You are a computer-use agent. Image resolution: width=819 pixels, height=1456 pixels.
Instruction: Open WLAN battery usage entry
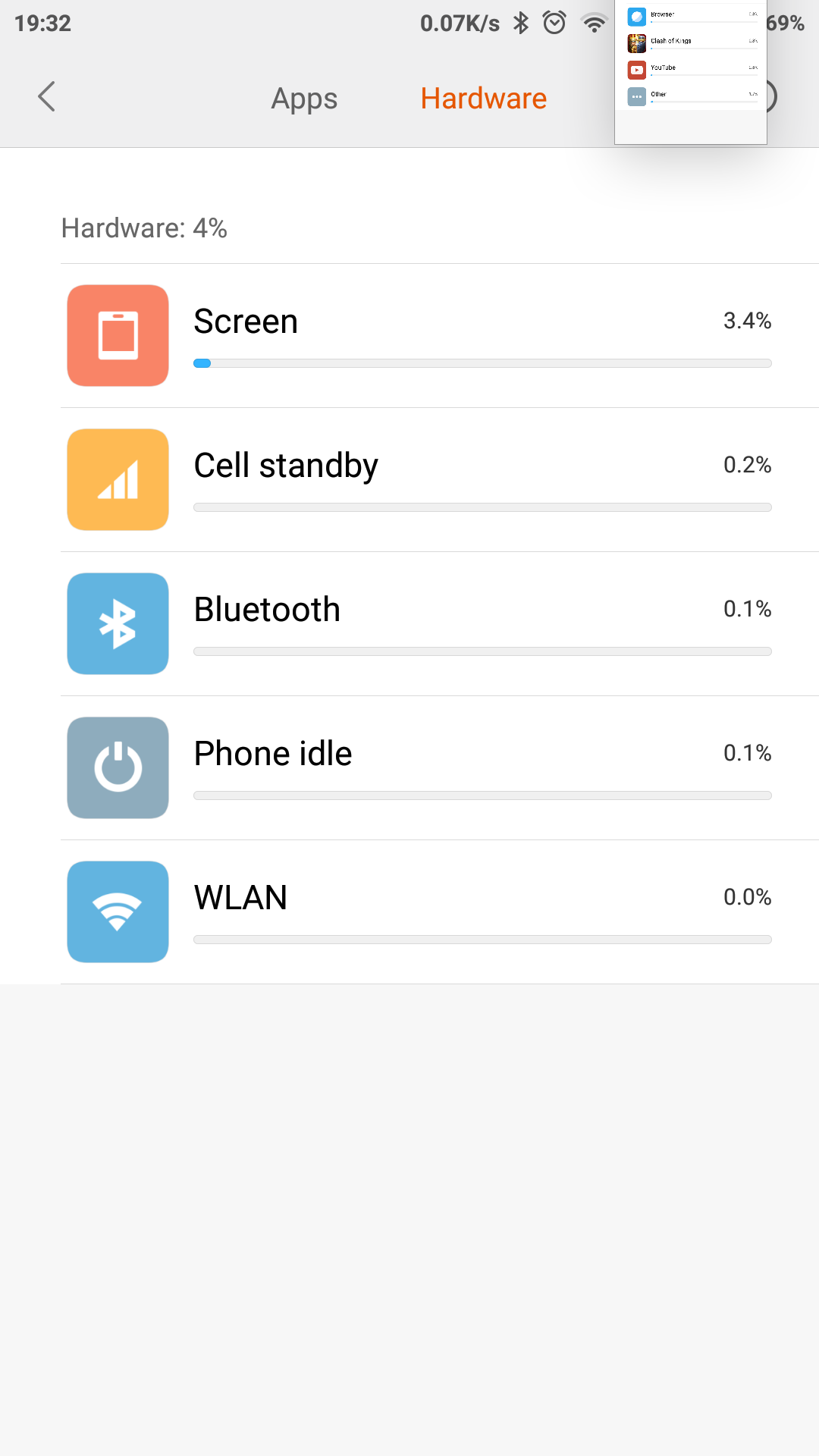click(440, 912)
